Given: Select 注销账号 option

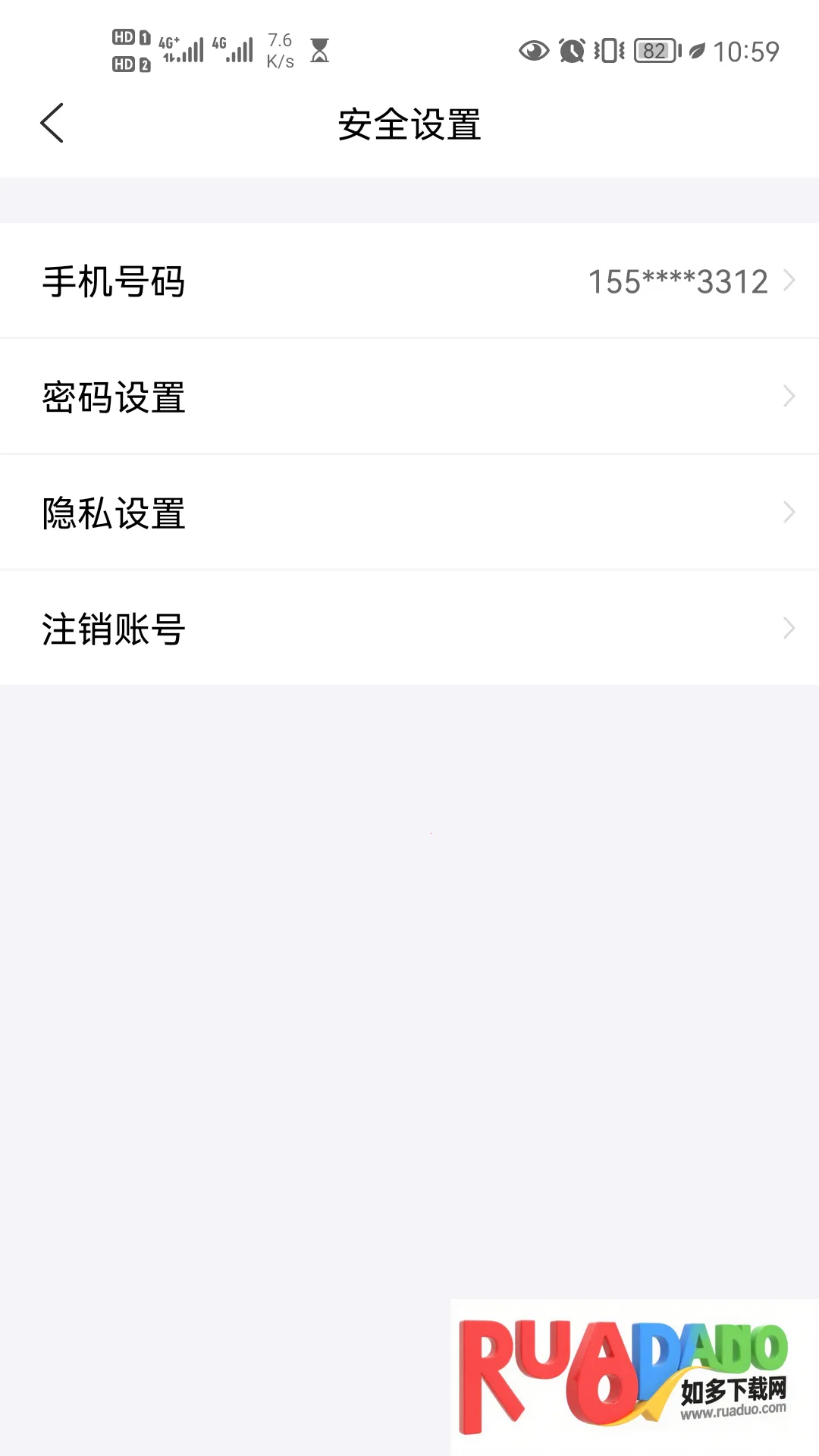Looking at the screenshot, I should pyautogui.click(x=409, y=629).
